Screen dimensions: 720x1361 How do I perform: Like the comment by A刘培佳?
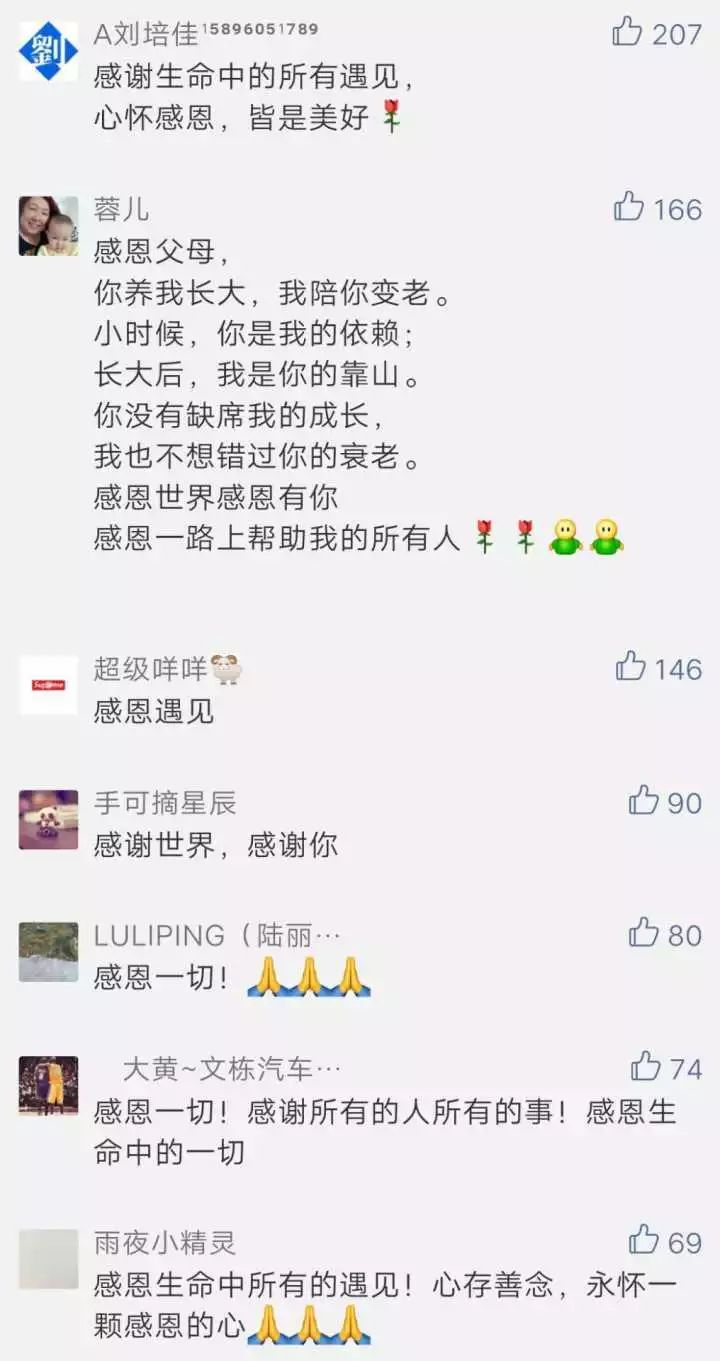tap(627, 32)
